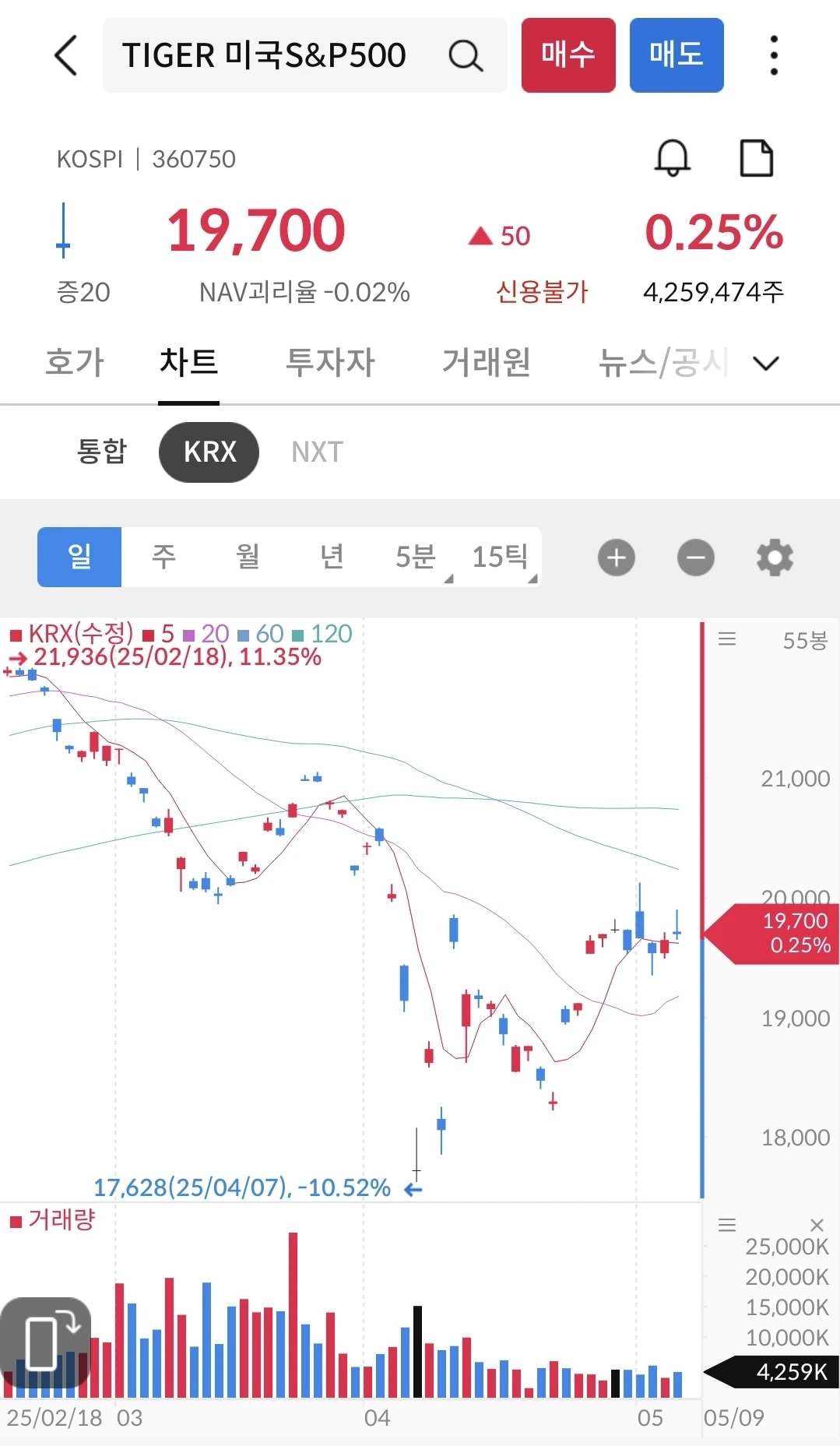Set a price alert with the bell
This screenshot has height=1446, width=840.
672,158
